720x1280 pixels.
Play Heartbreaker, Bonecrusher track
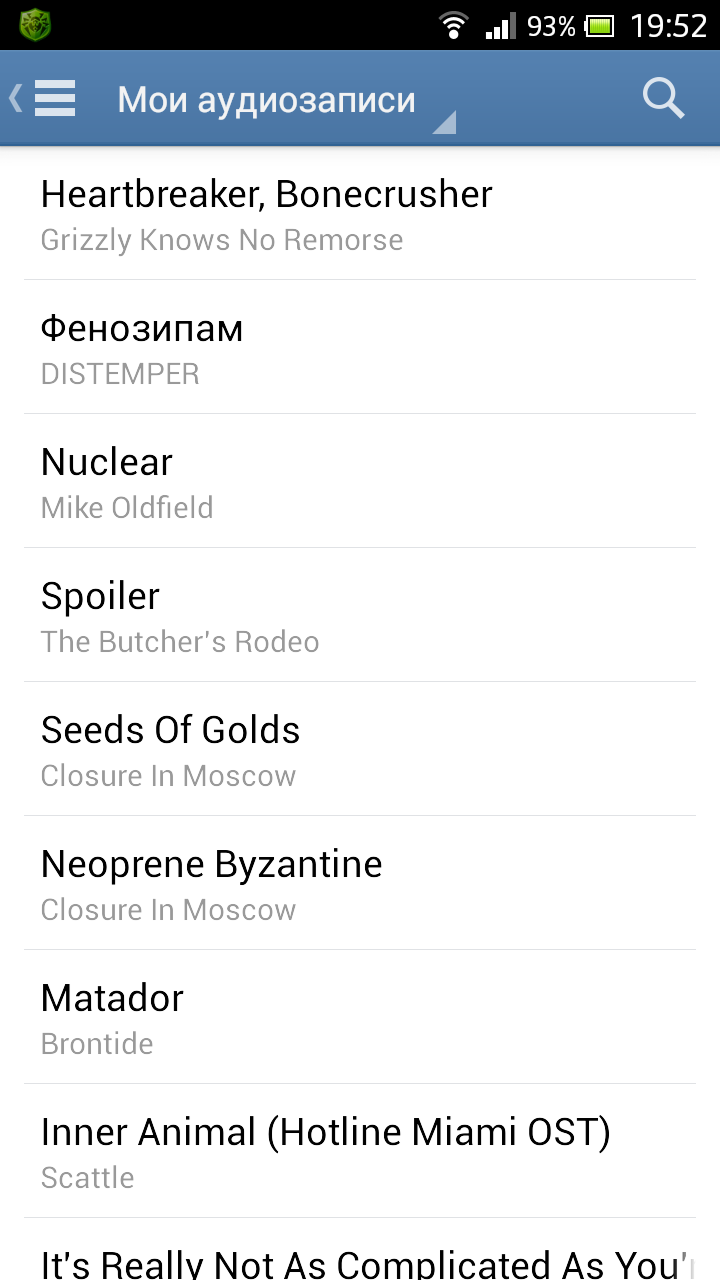click(x=360, y=213)
